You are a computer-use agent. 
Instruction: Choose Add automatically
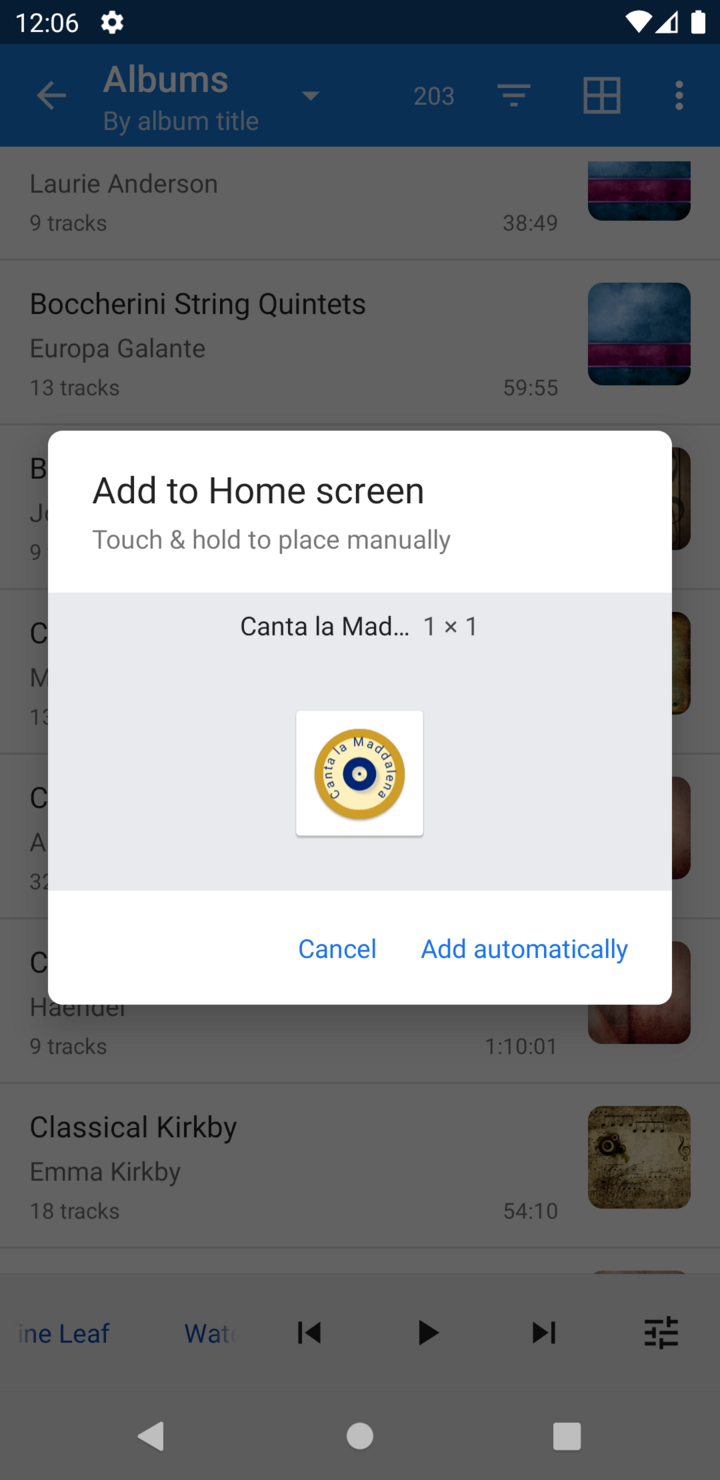coord(524,949)
